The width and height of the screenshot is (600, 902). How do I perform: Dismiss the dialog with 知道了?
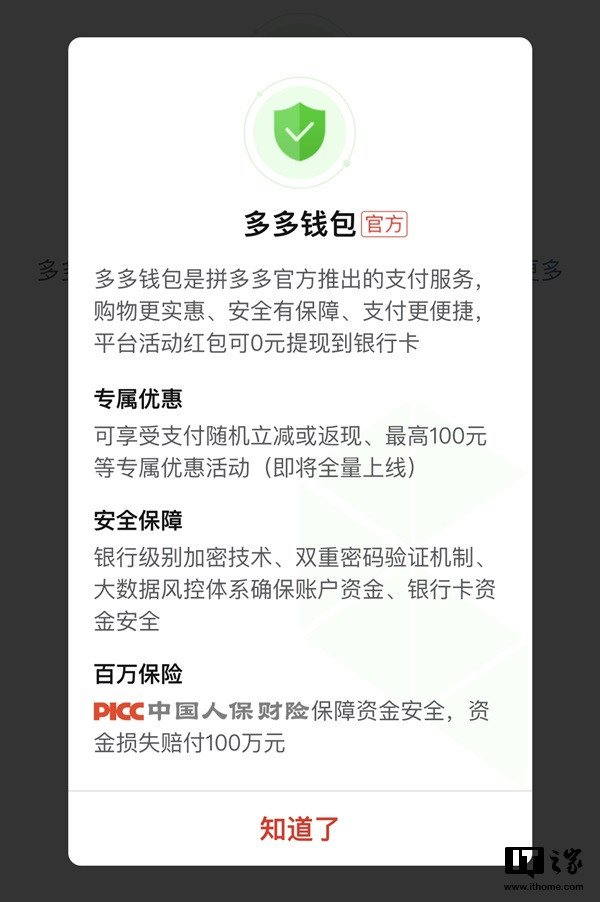coord(300,828)
